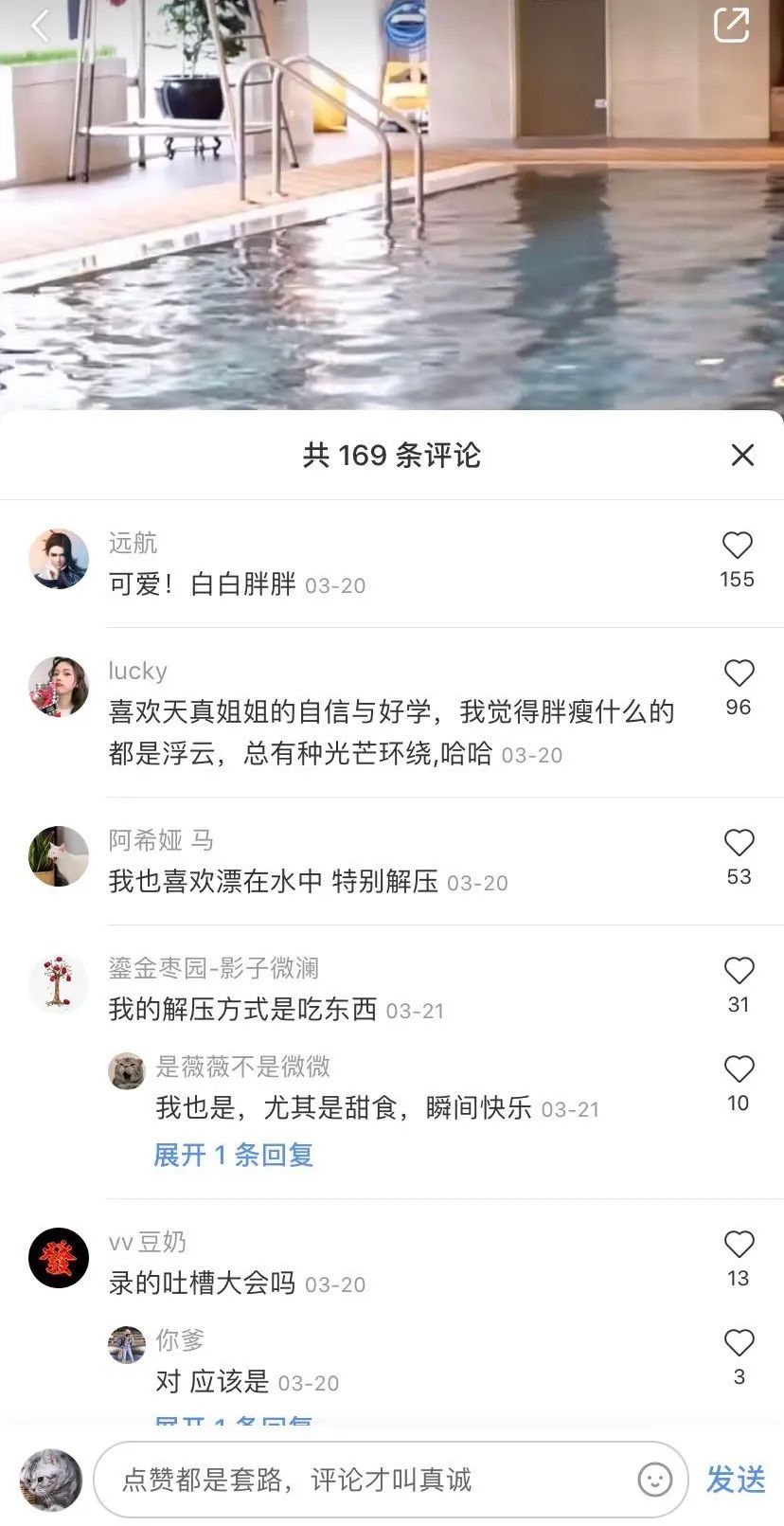Image resolution: width=784 pixels, height=1526 pixels.
Task: Like lucky's comment
Action: pos(739,673)
